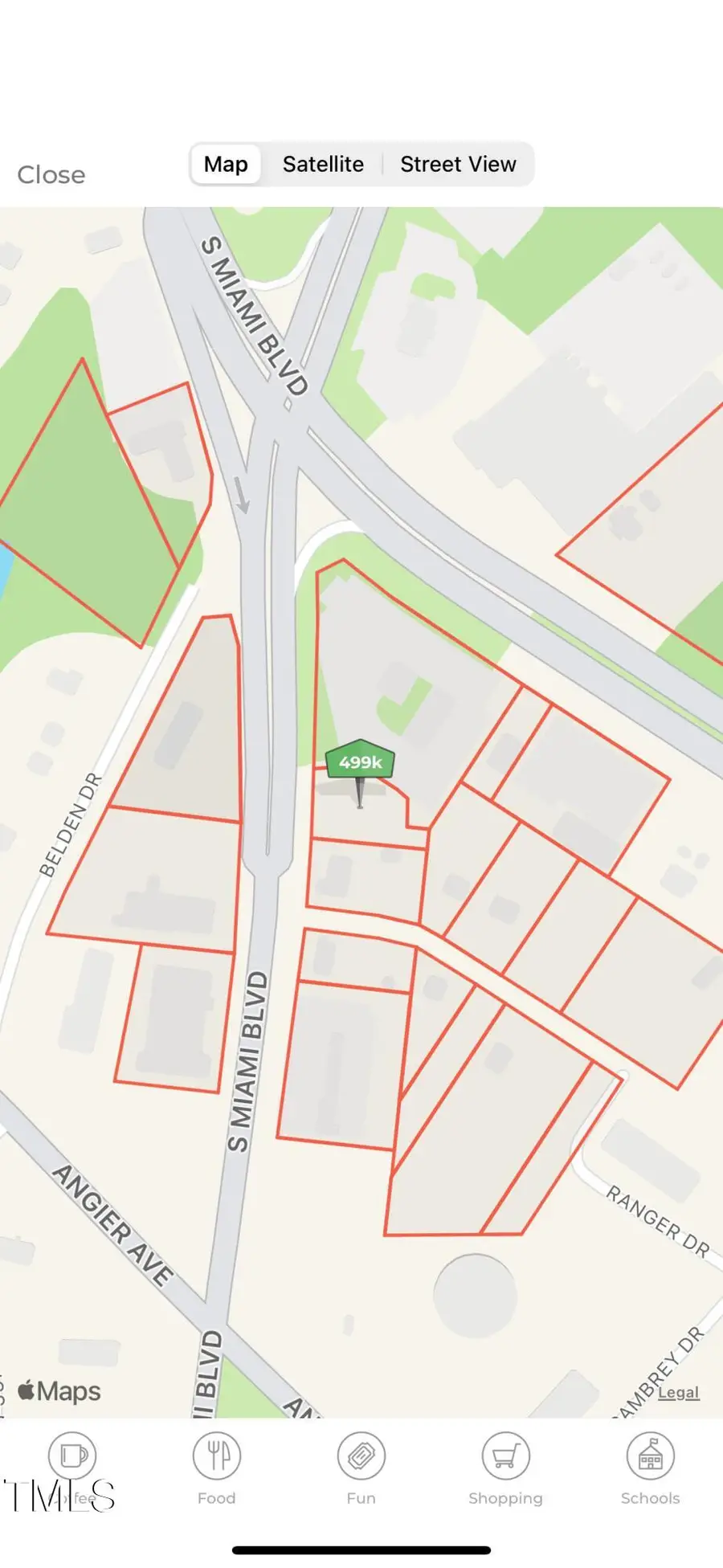Select the Map view segment

click(226, 165)
